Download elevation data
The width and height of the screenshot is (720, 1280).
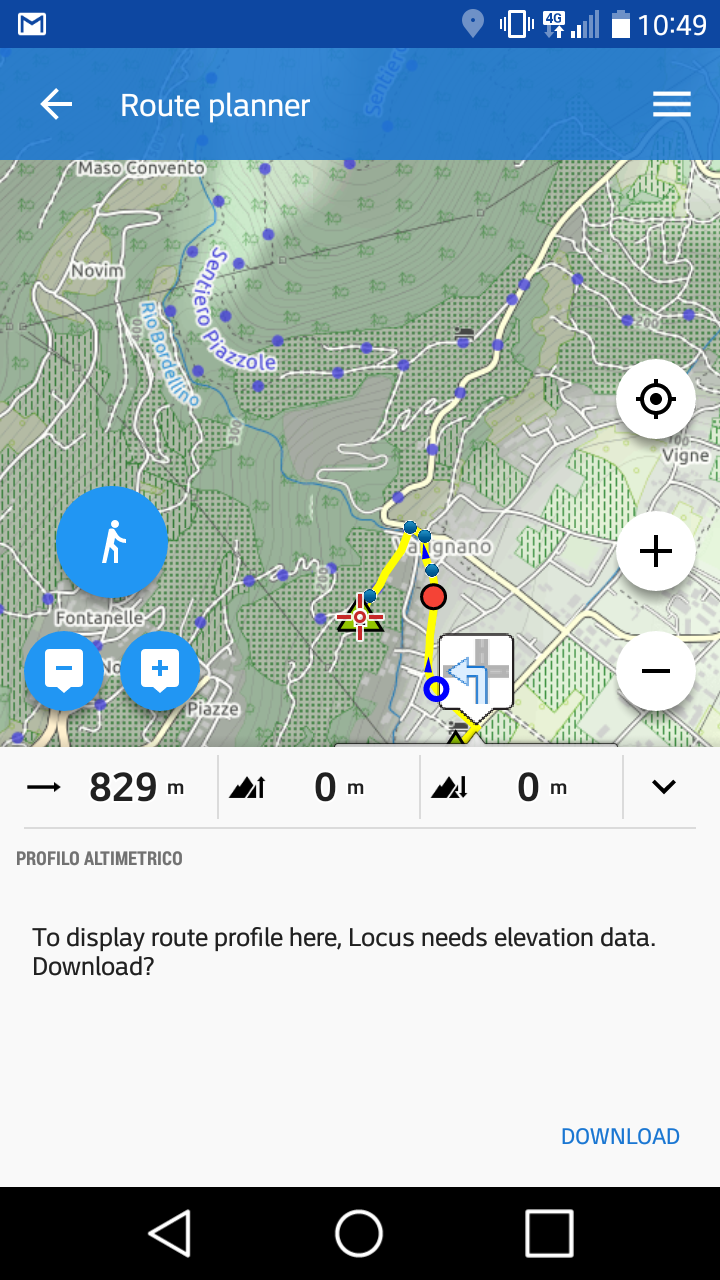point(620,1136)
